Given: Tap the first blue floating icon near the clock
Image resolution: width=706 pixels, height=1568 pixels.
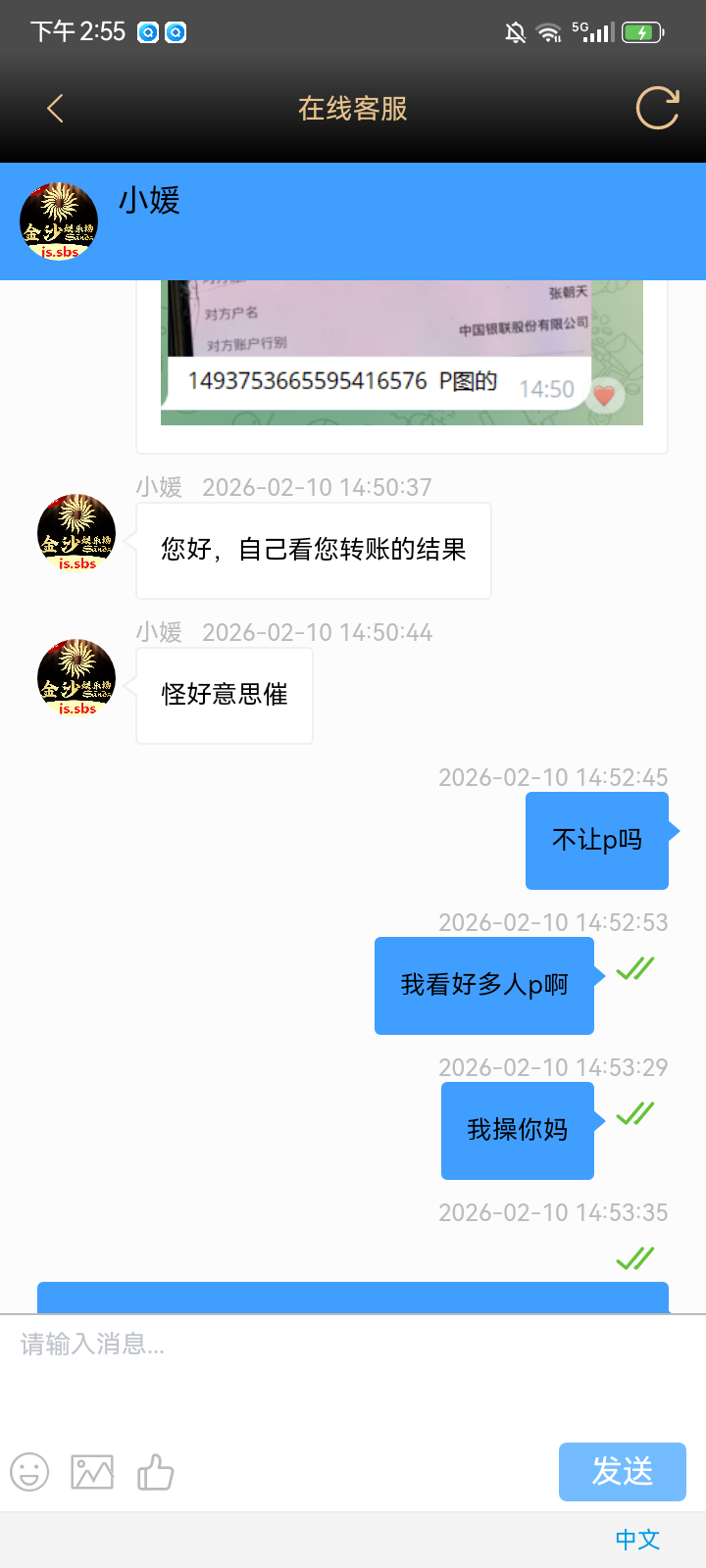Looking at the screenshot, I should tap(148, 32).
